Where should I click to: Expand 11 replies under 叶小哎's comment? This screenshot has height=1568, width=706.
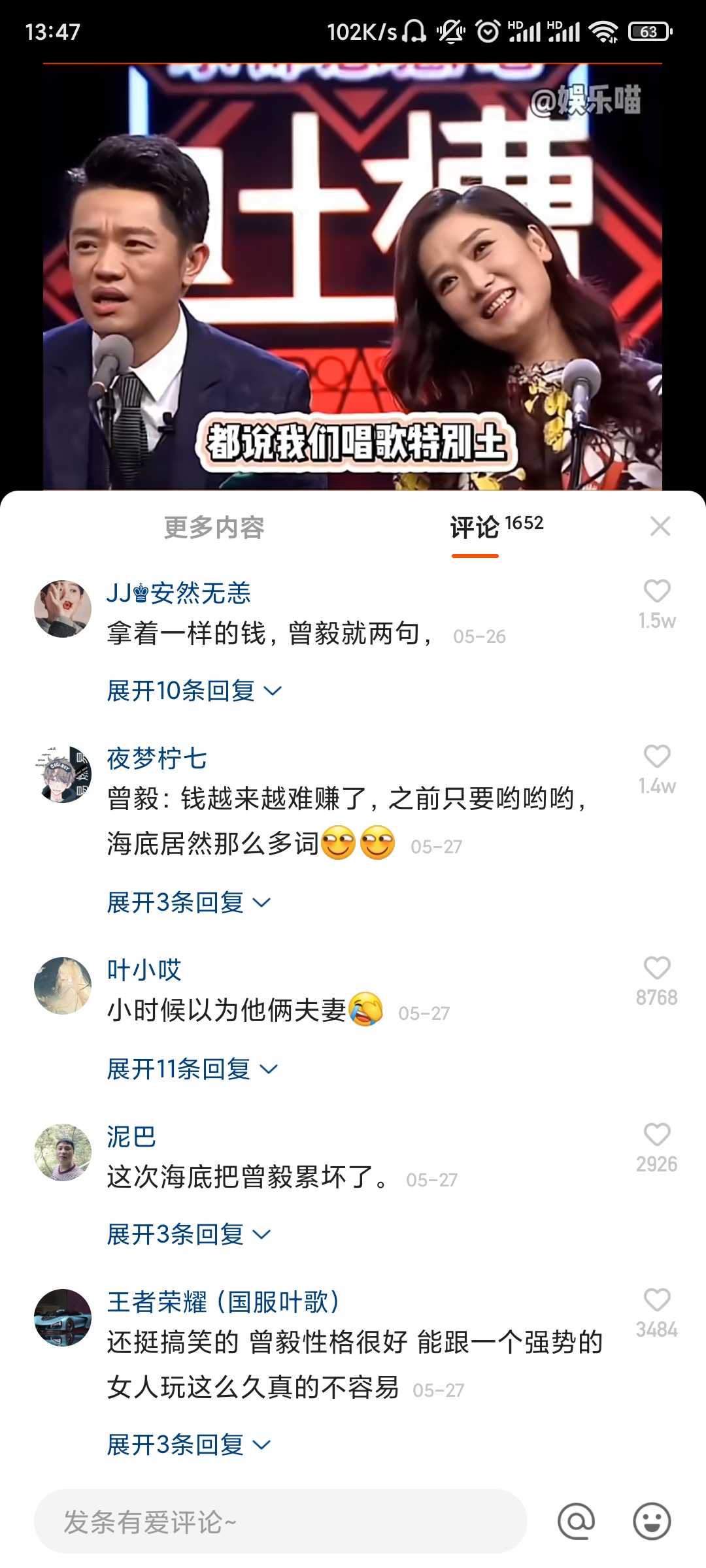(x=193, y=1069)
